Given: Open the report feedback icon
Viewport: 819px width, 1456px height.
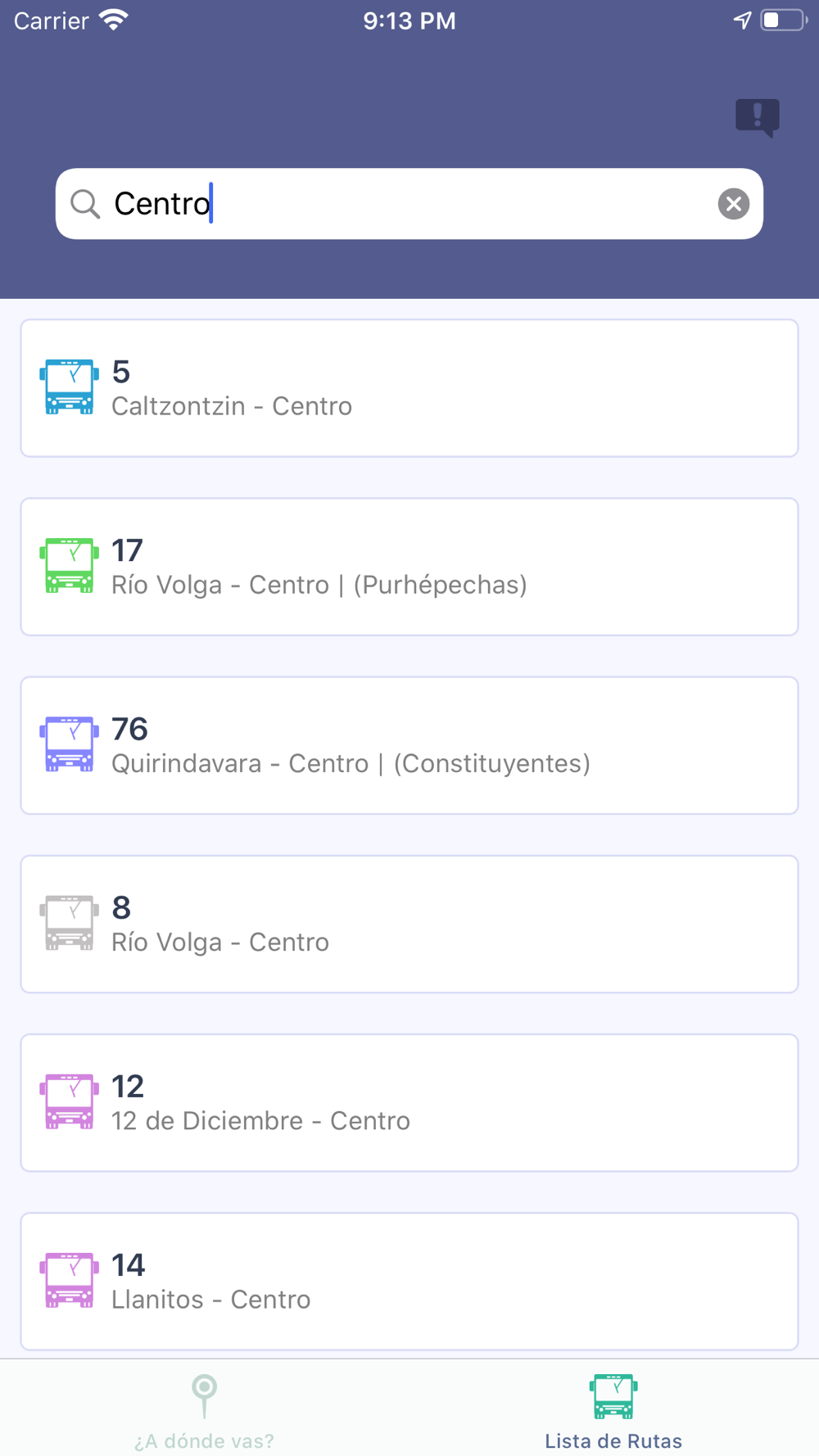Looking at the screenshot, I should (x=757, y=118).
